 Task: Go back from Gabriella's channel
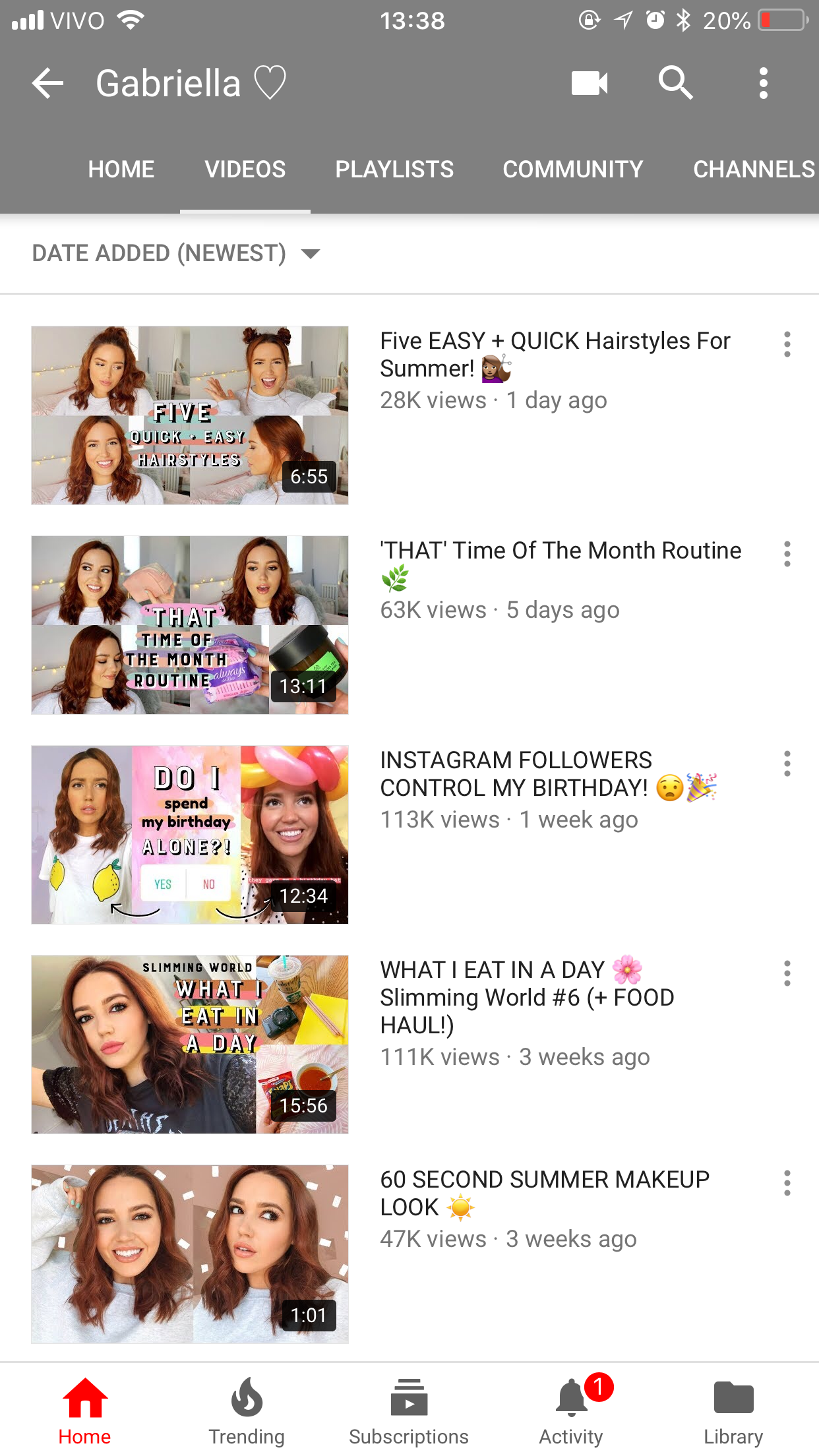[x=47, y=84]
